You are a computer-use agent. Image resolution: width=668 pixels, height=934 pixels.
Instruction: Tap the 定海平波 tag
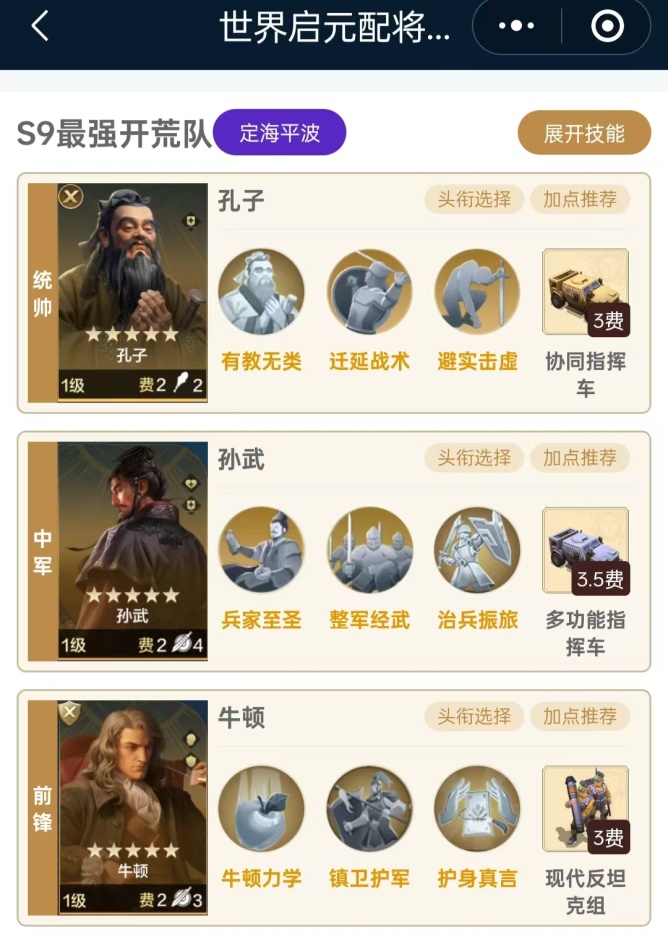[x=280, y=133]
